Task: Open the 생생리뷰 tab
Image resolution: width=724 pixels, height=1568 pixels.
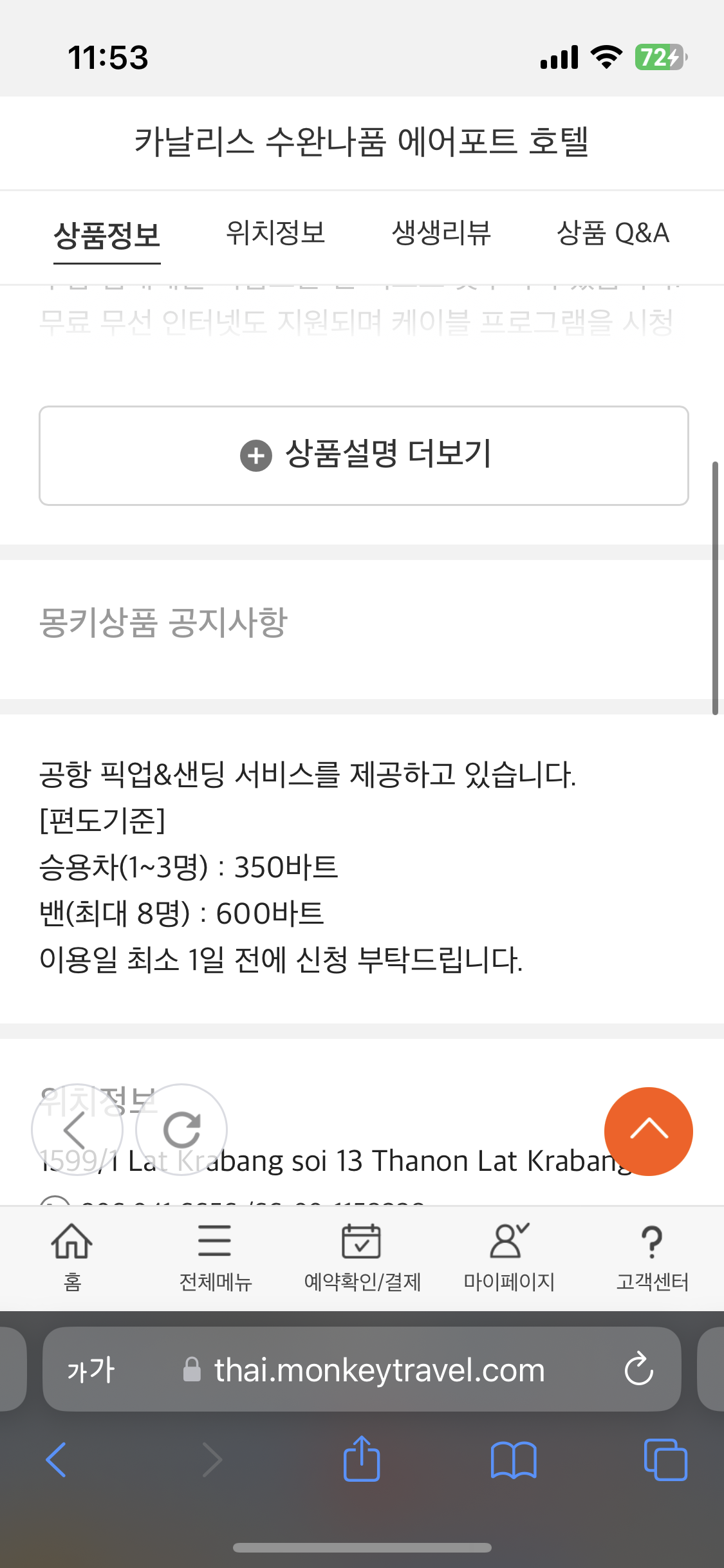Action: coord(441,233)
